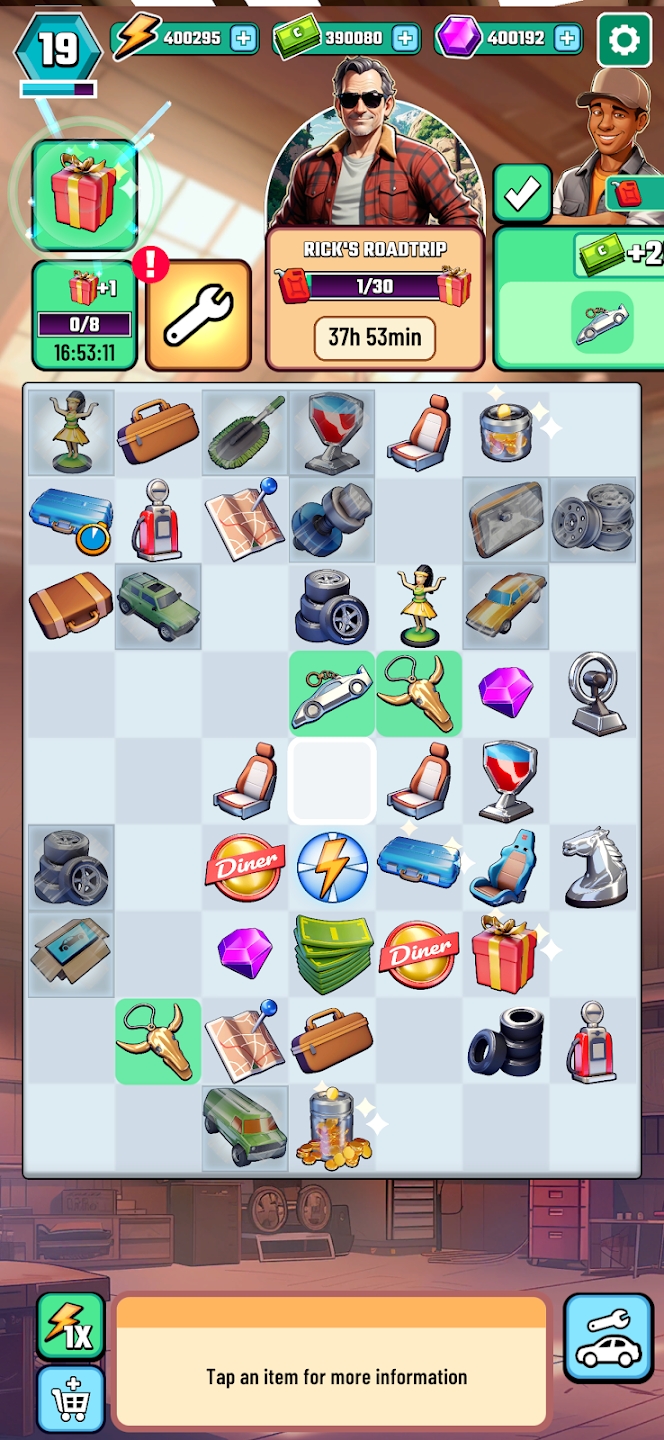Screen dimensions: 664x1440
Task: Open the glowing gift box reward
Action: tap(84, 195)
